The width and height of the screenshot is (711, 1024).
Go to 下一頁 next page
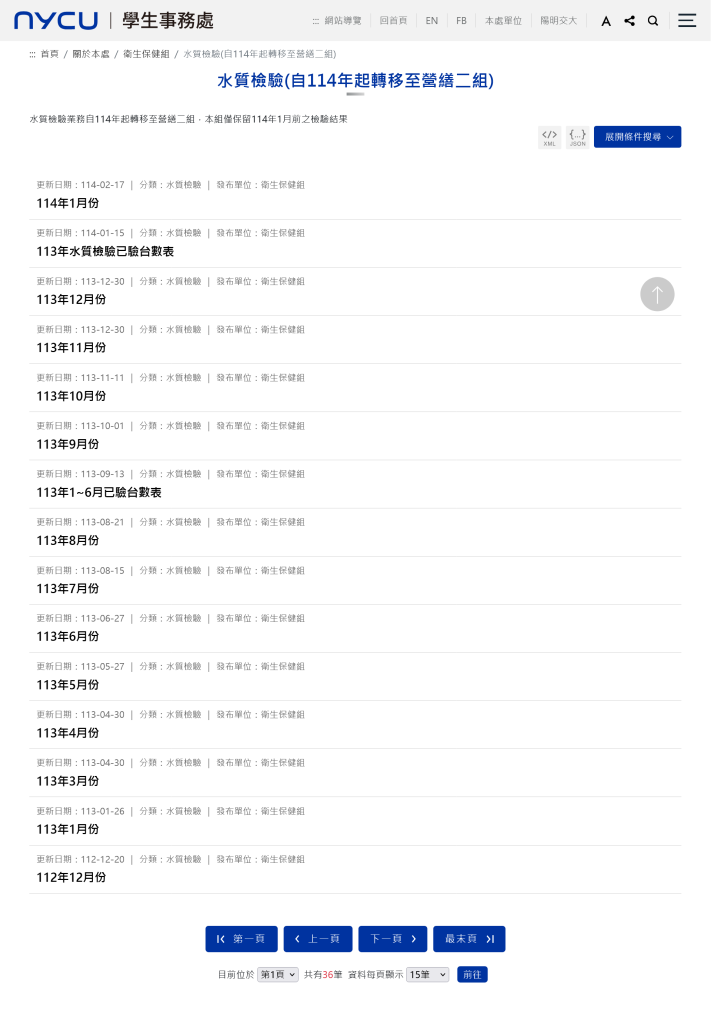point(392,939)
